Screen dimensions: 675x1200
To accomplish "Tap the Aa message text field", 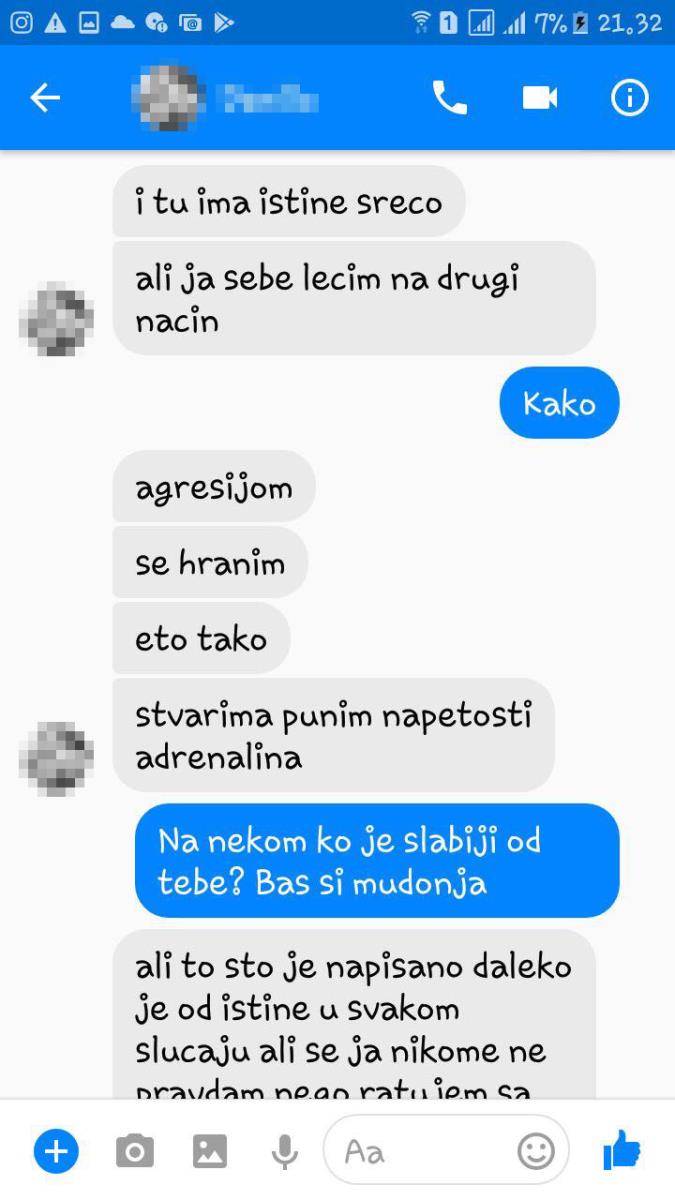I will click(420, 1152).
